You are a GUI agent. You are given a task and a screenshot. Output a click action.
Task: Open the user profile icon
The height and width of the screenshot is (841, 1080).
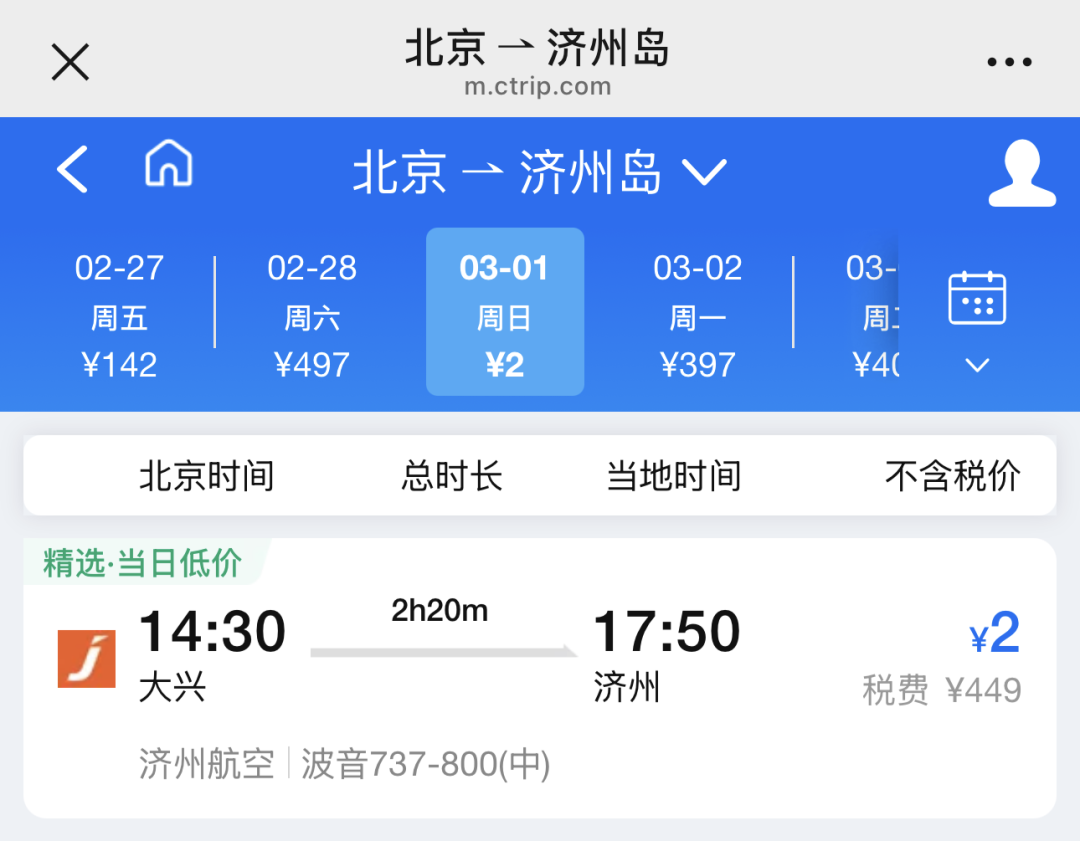click(1021, 174)
